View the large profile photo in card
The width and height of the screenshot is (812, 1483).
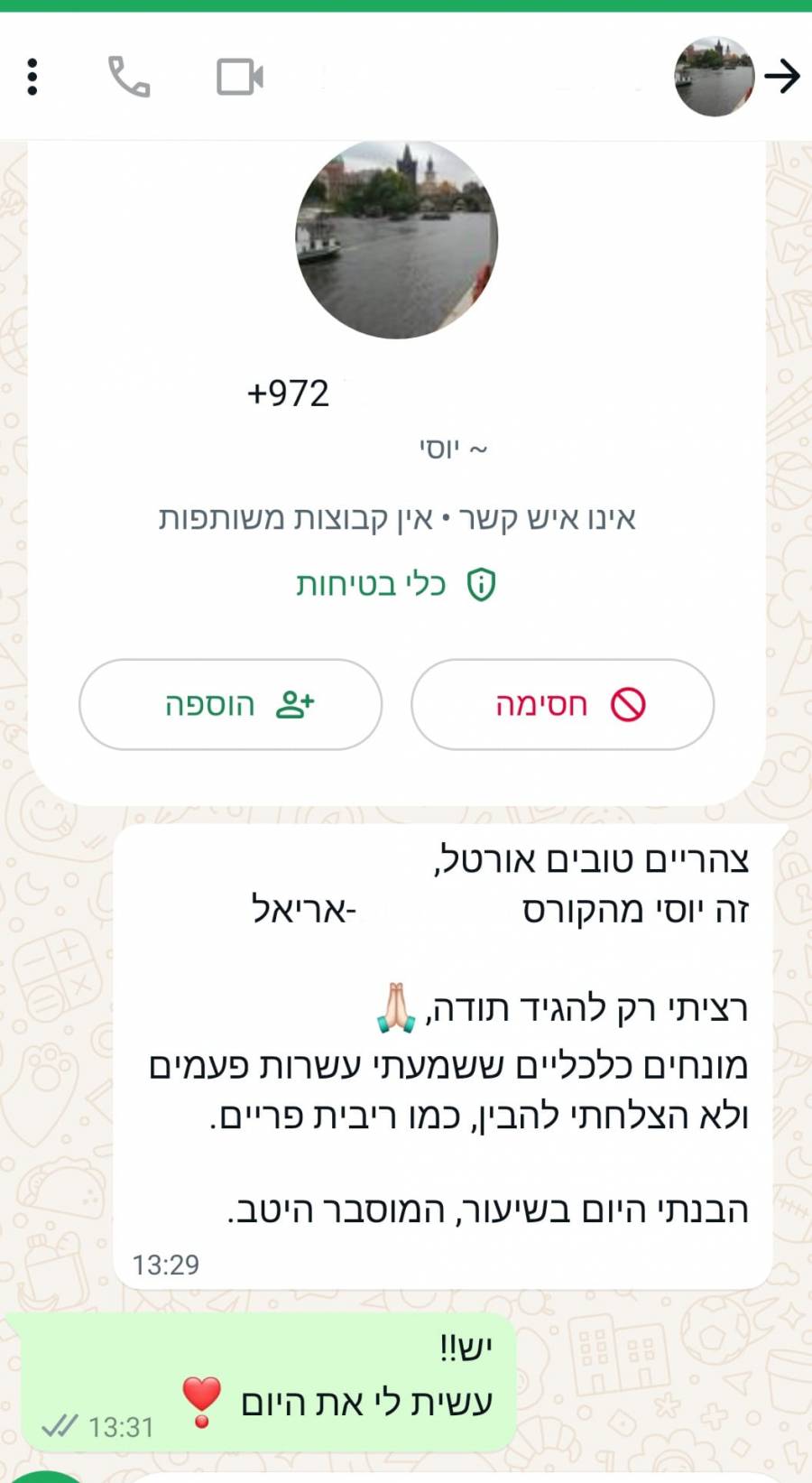pos(397,237)
